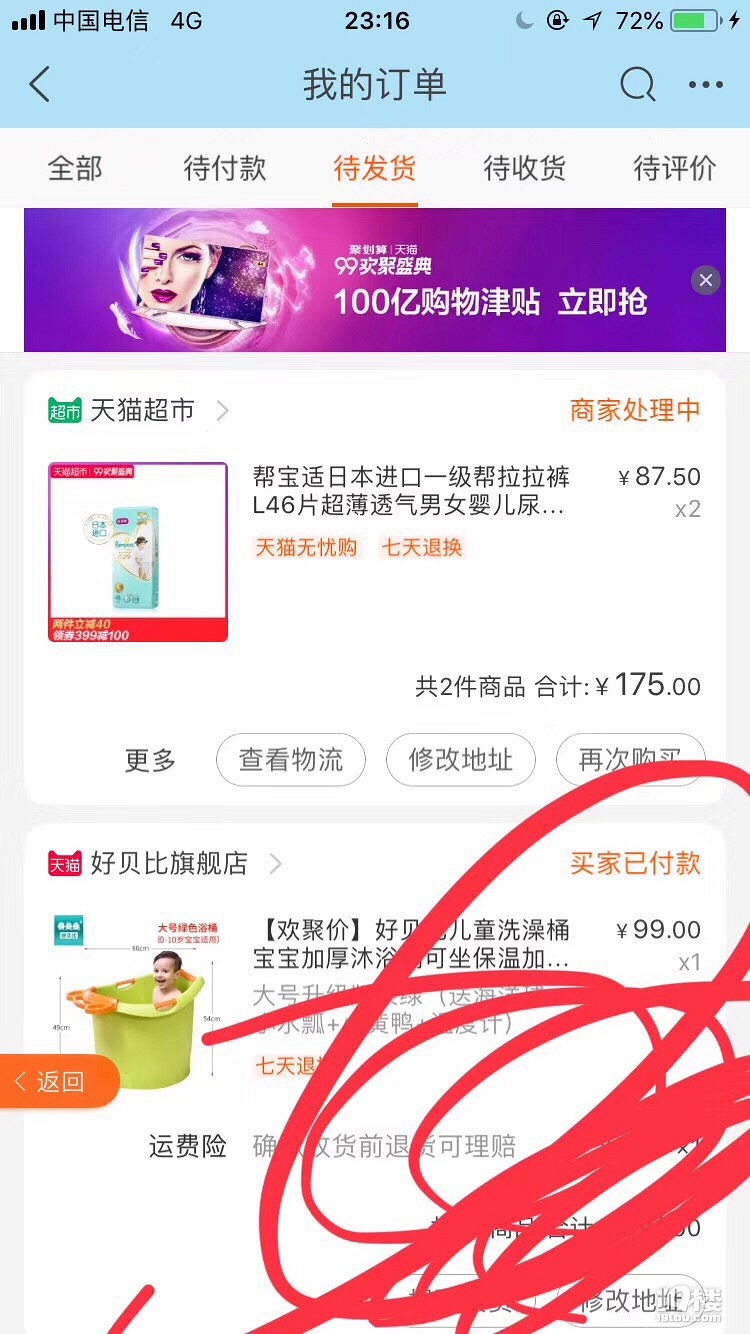
Task: Switch to the 待付款 tab
Action: [x=225, y=168]
